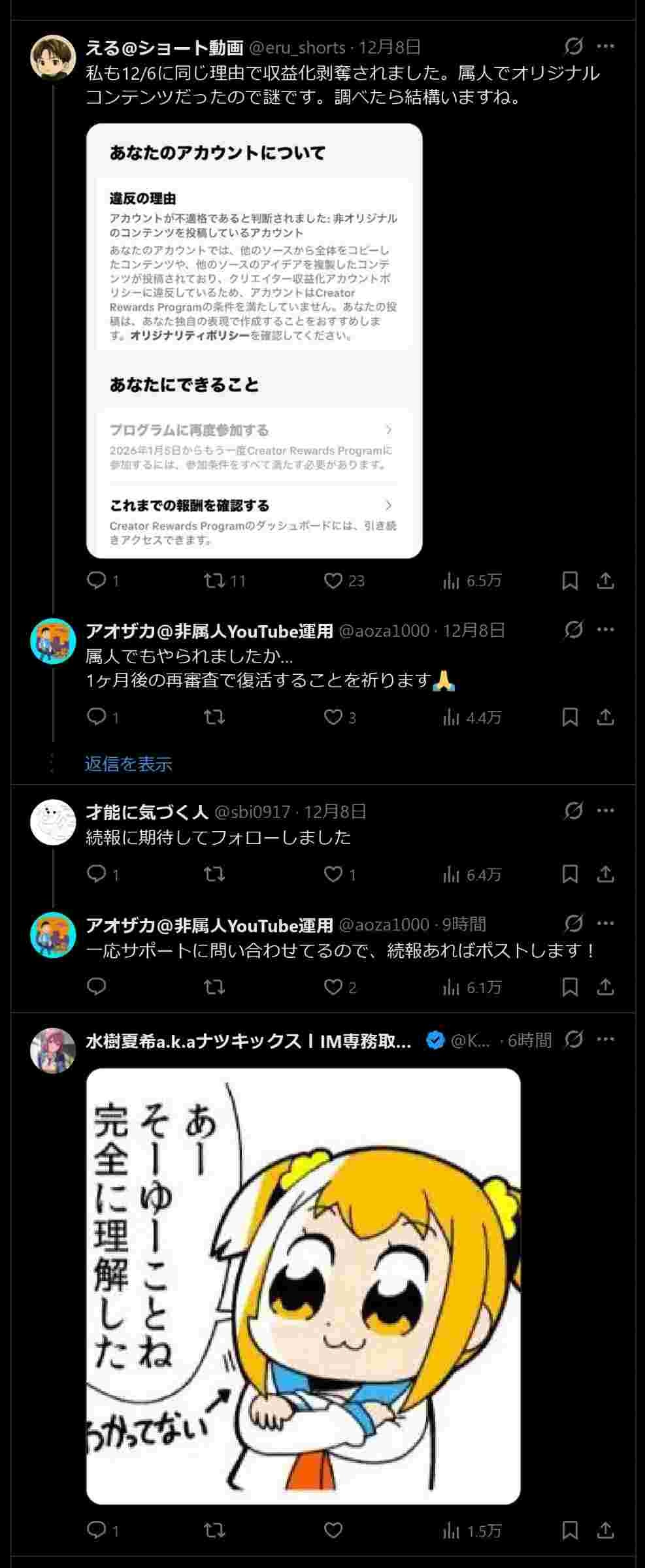Like 水樹夏希's meme post

click(333, 1530)
